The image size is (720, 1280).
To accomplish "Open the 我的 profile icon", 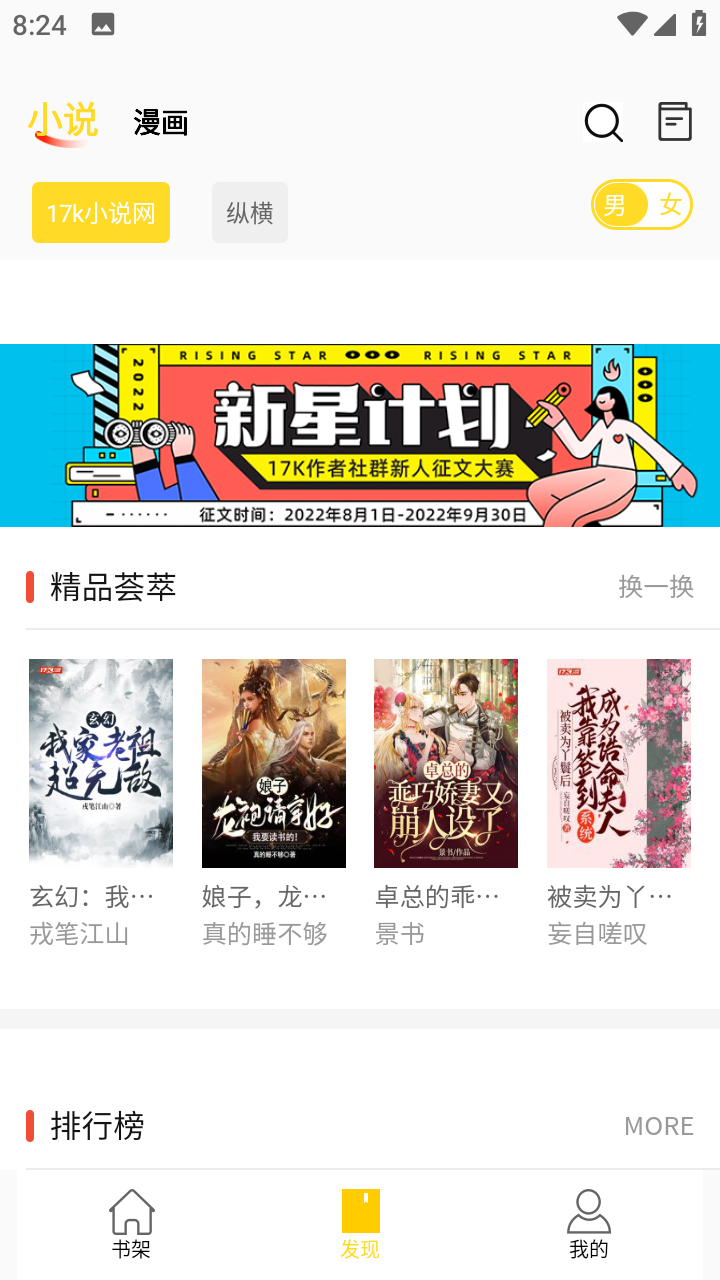I will pyautogui.click(x=588, y=1212).
